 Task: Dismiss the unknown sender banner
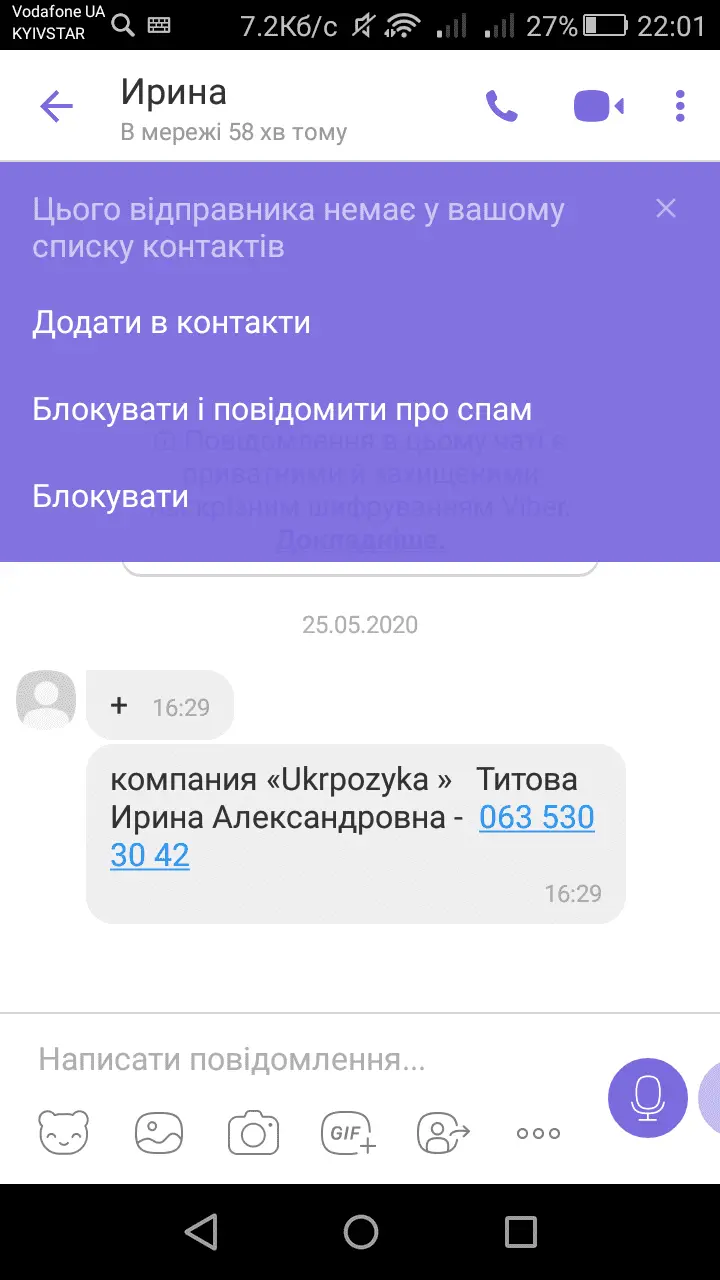pos(666,208)
